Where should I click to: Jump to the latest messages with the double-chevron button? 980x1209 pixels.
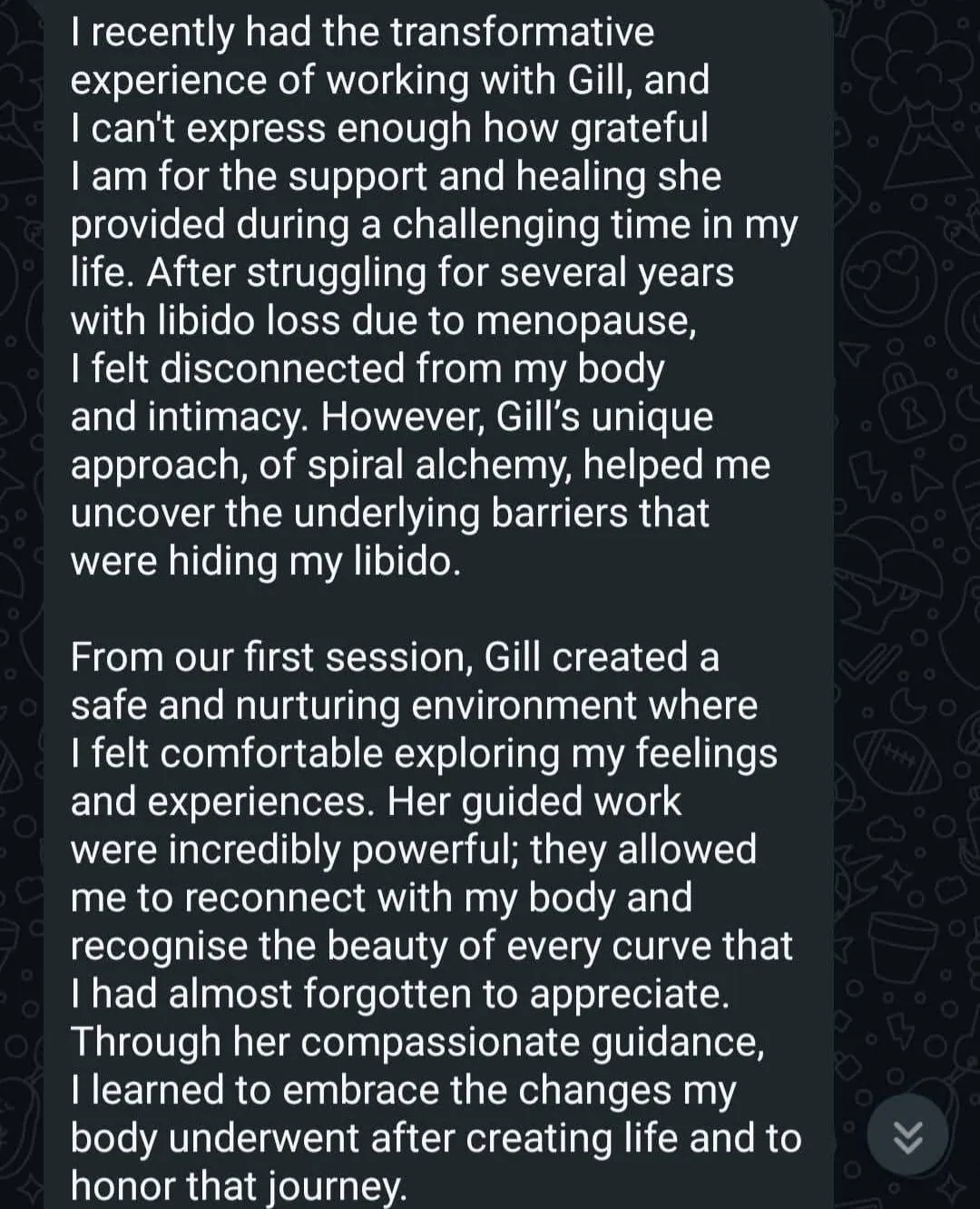(907, 1135)
